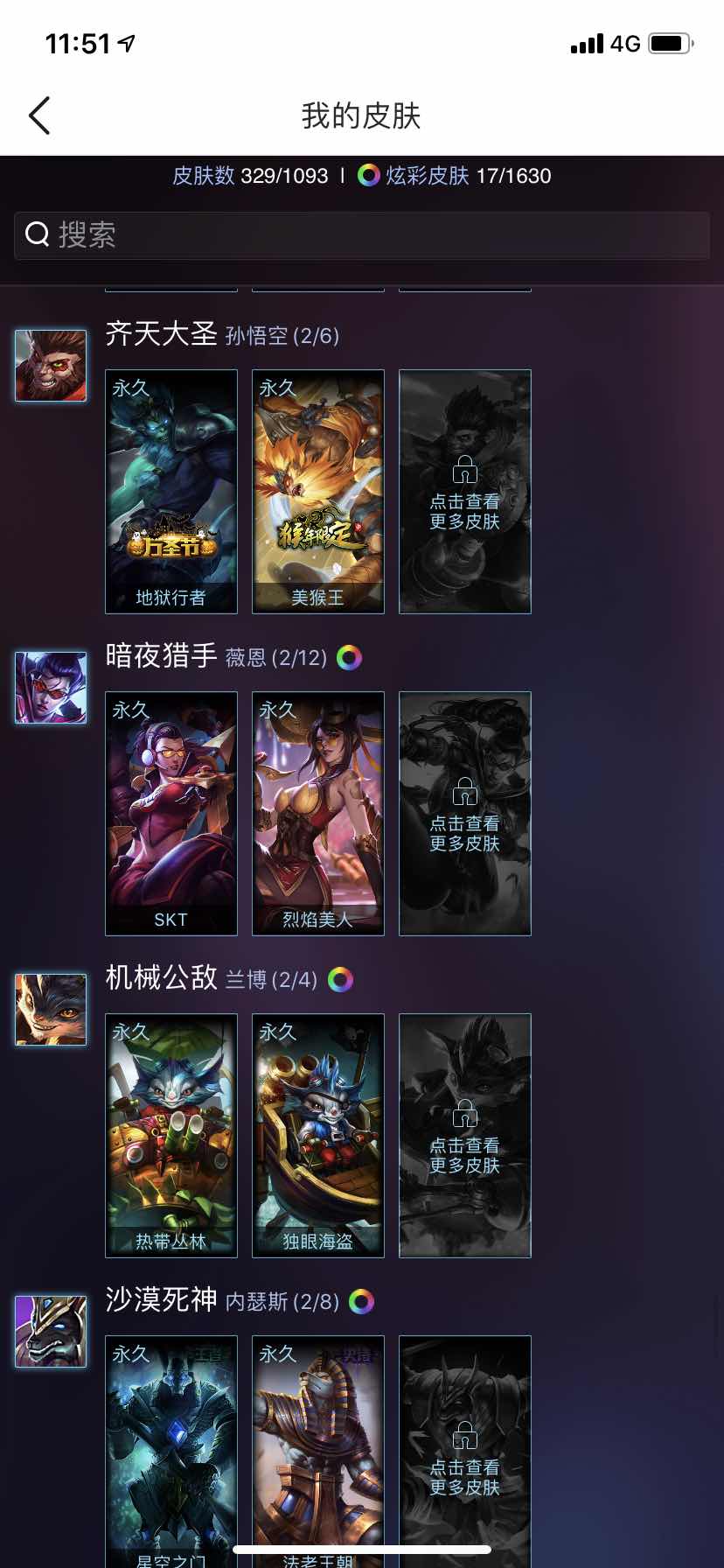The width and height of the screenshot is (724, 1568).
Task: Open the 独眼海盗 skin card
Action: (x=318, y=1136)
